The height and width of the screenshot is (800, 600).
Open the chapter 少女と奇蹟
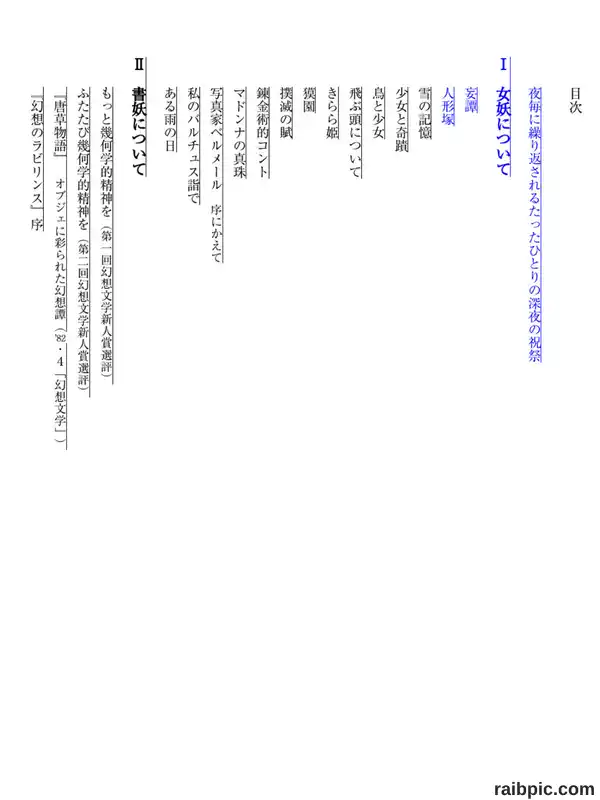point(402,120)
